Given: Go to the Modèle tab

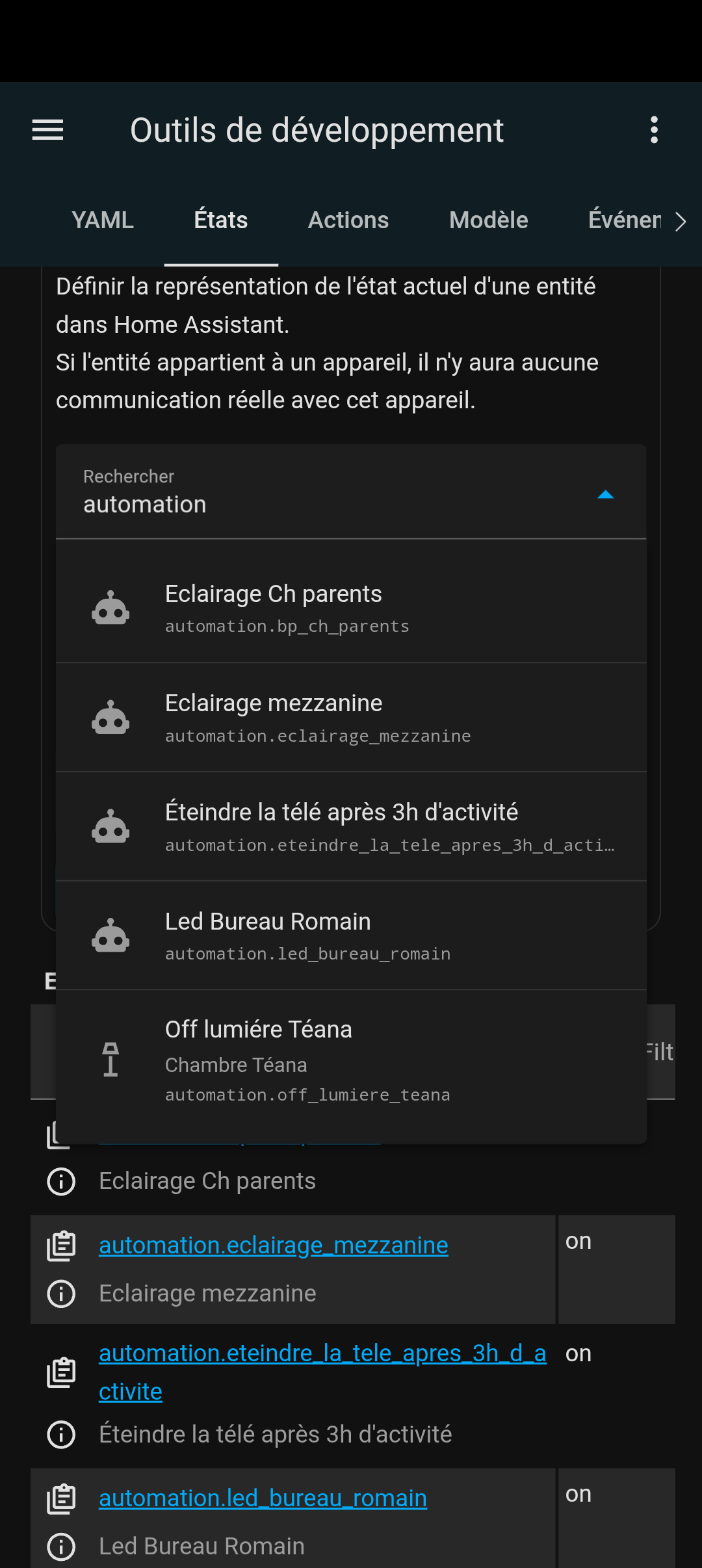Looking at the screenshot, I should pos(488,220).
